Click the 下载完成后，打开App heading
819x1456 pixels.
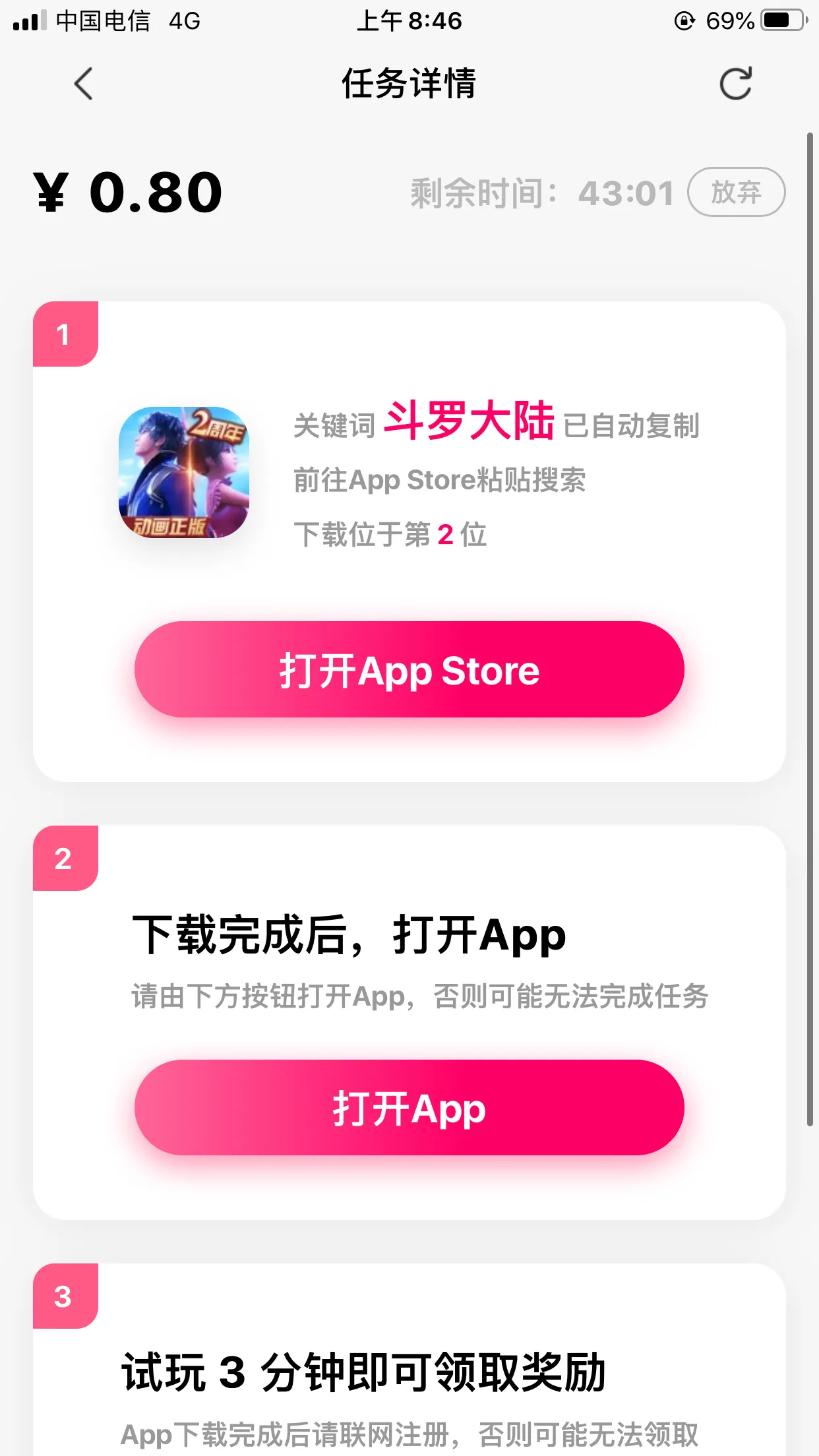pyautogui.click(x=349, y=933)
